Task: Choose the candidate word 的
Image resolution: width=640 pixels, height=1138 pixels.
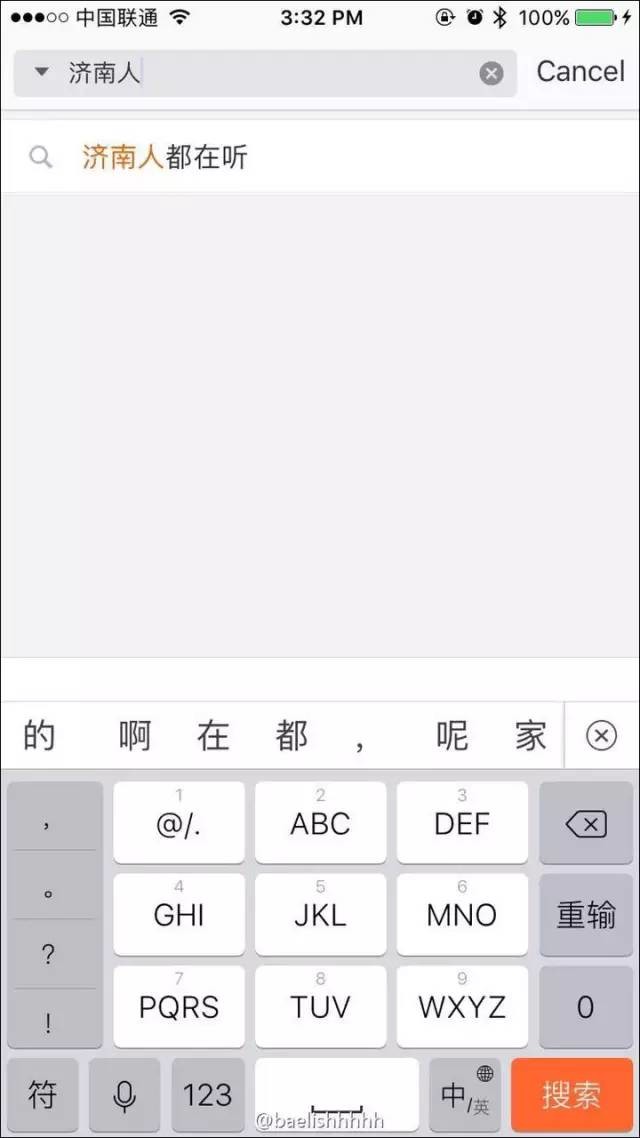Action: (39, 736)
